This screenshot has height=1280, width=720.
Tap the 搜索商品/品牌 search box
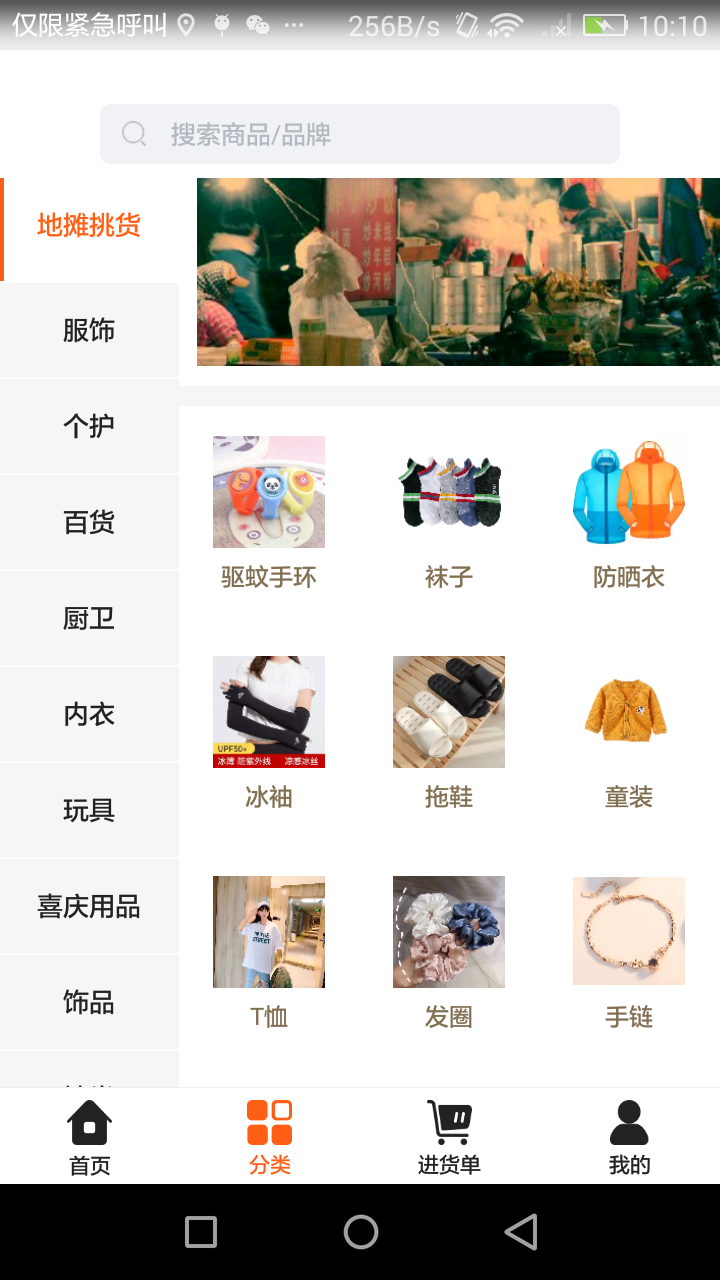(x=360, y=134)
